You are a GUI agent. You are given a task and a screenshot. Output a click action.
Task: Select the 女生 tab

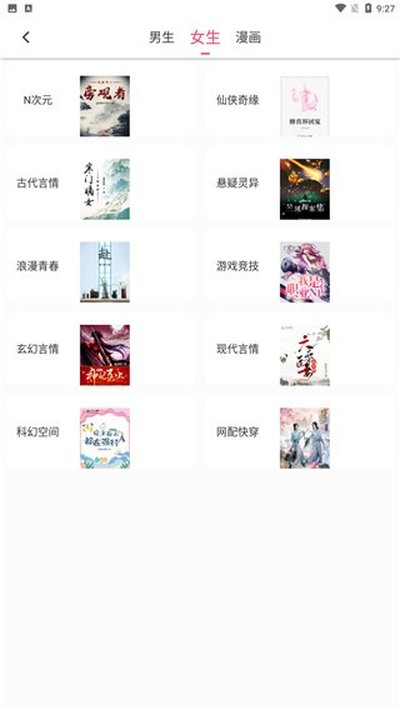pos(205,37)
